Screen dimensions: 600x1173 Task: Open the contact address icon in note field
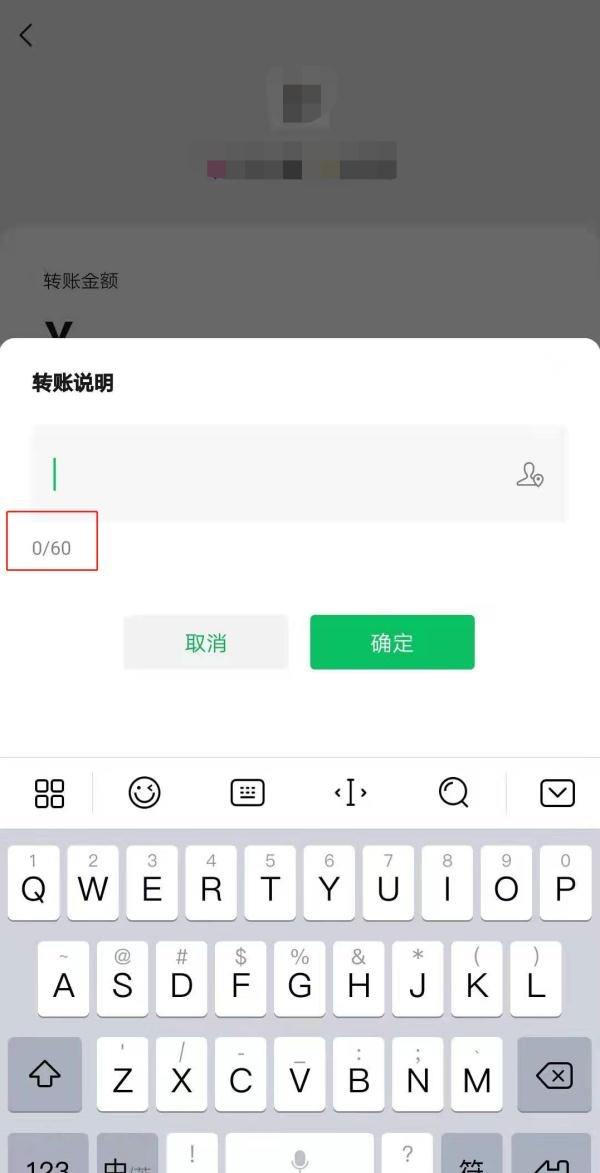pos(530,474)
